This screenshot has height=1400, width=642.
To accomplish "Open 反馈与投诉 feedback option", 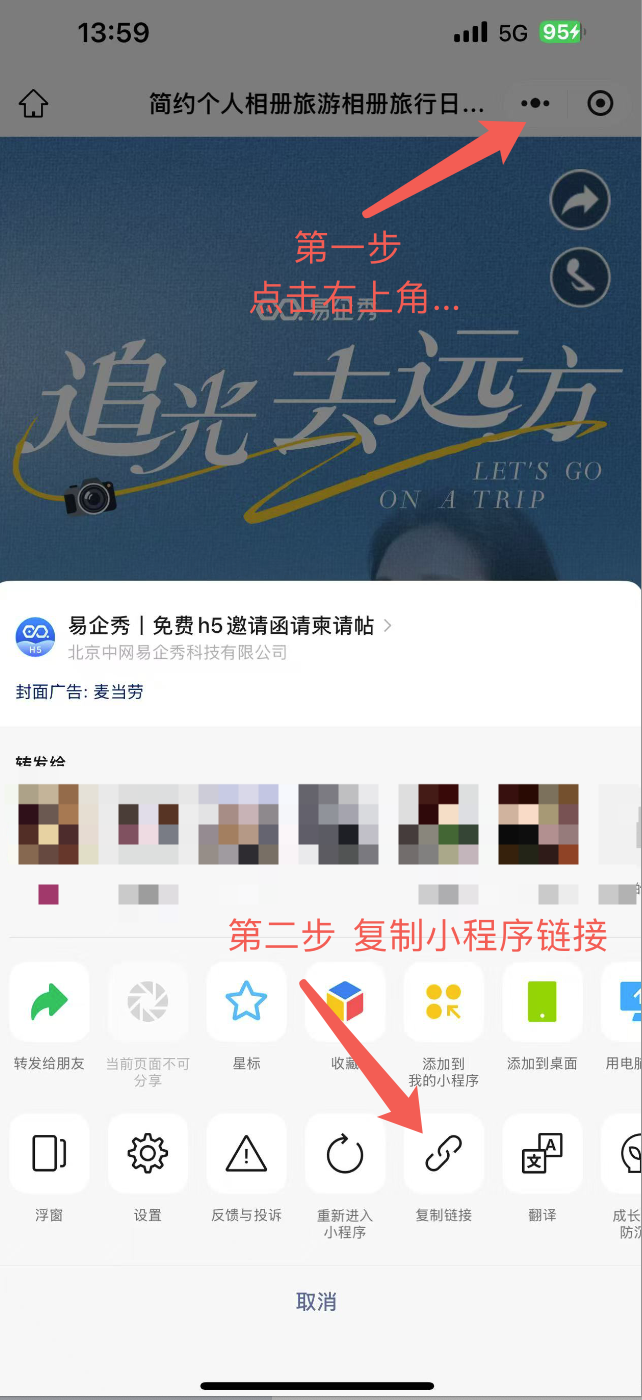I will click(246, 1154).
